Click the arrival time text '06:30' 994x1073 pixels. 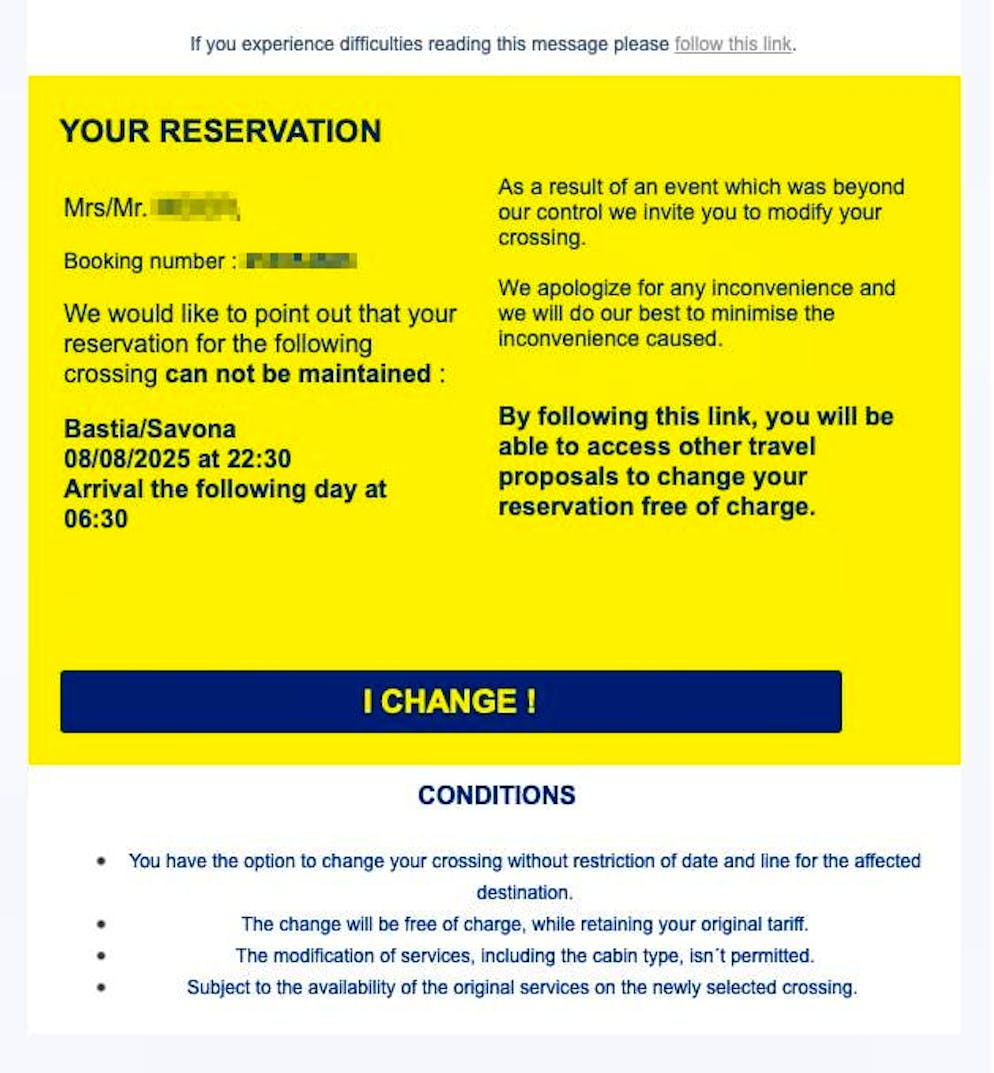click(x=96, y=519)
